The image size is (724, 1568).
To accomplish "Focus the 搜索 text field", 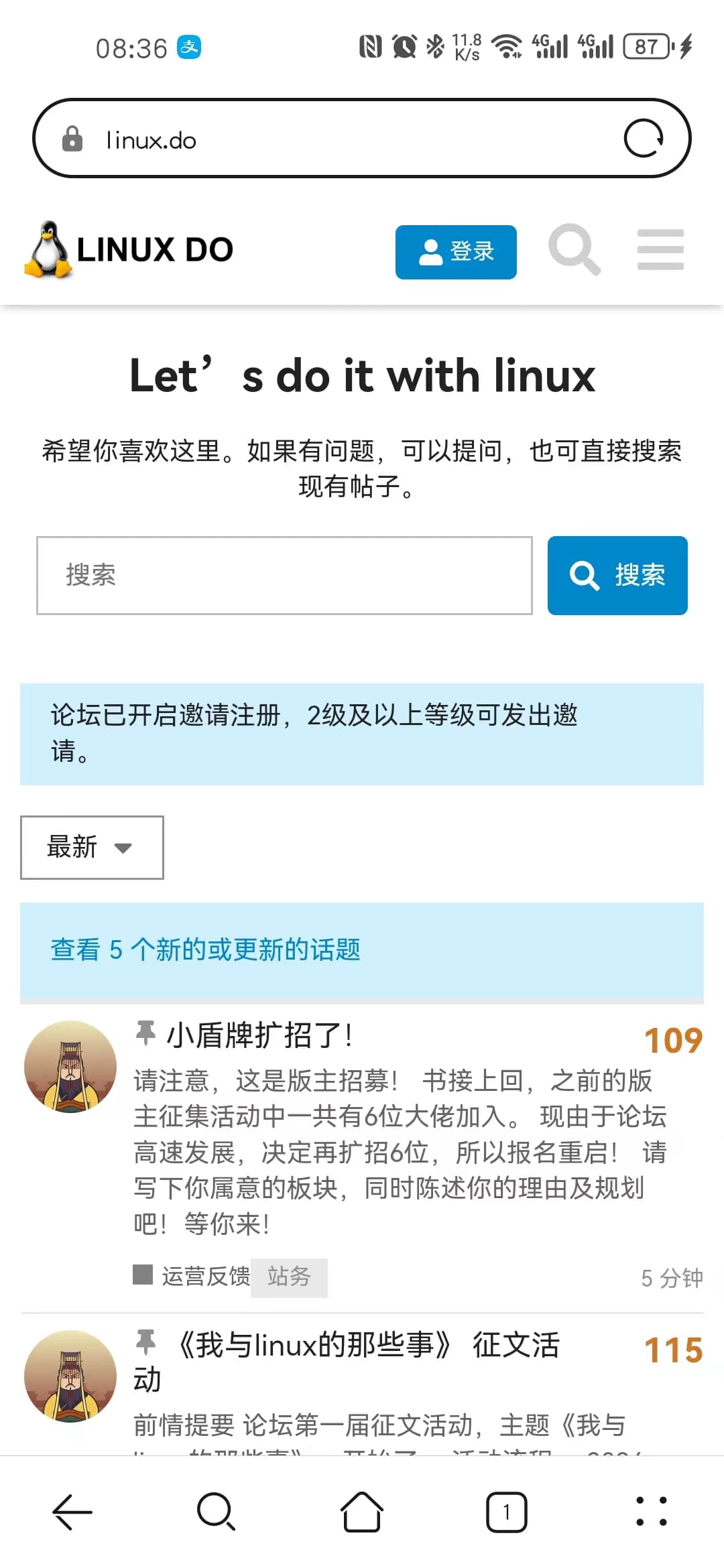I will click(284, 575).
